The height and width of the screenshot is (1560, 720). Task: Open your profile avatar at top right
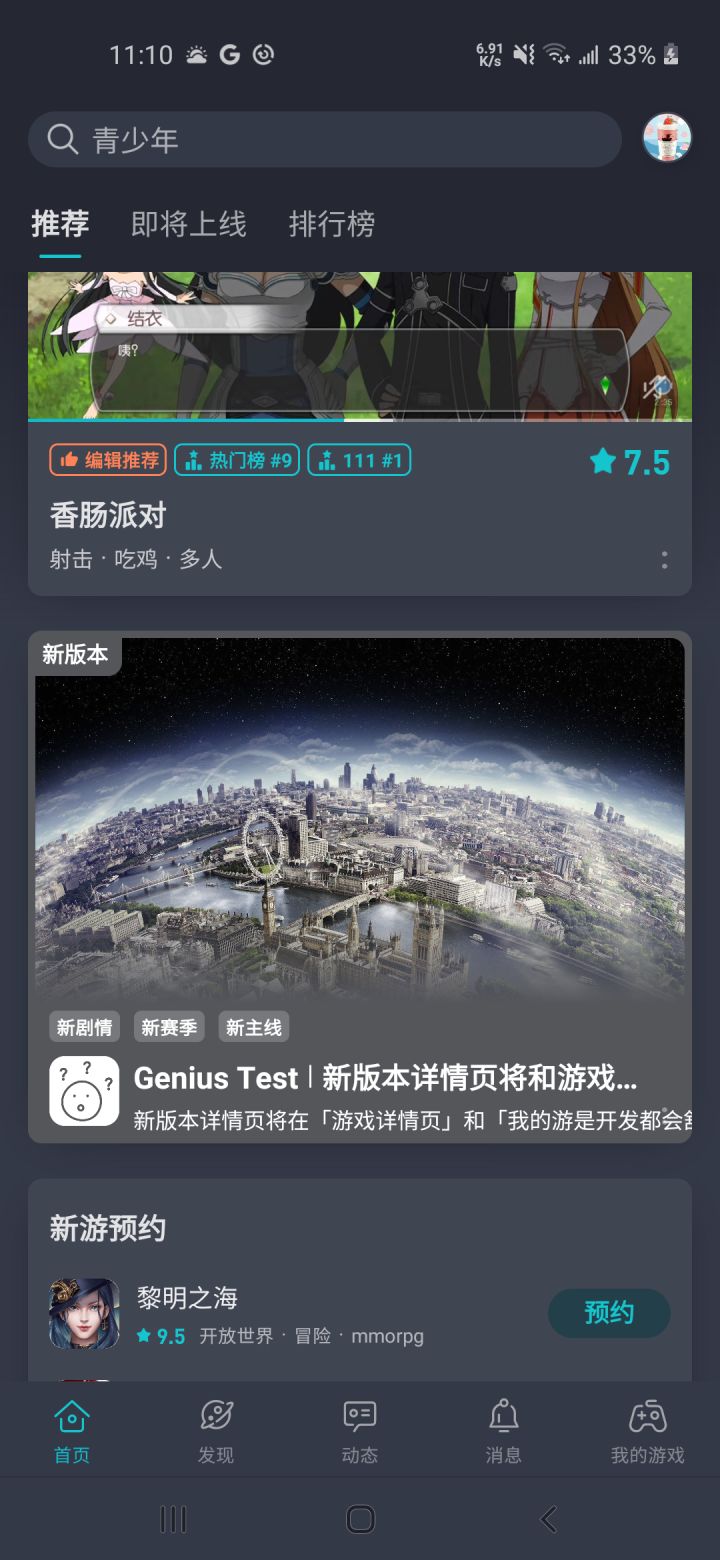(x=666, y=138)
